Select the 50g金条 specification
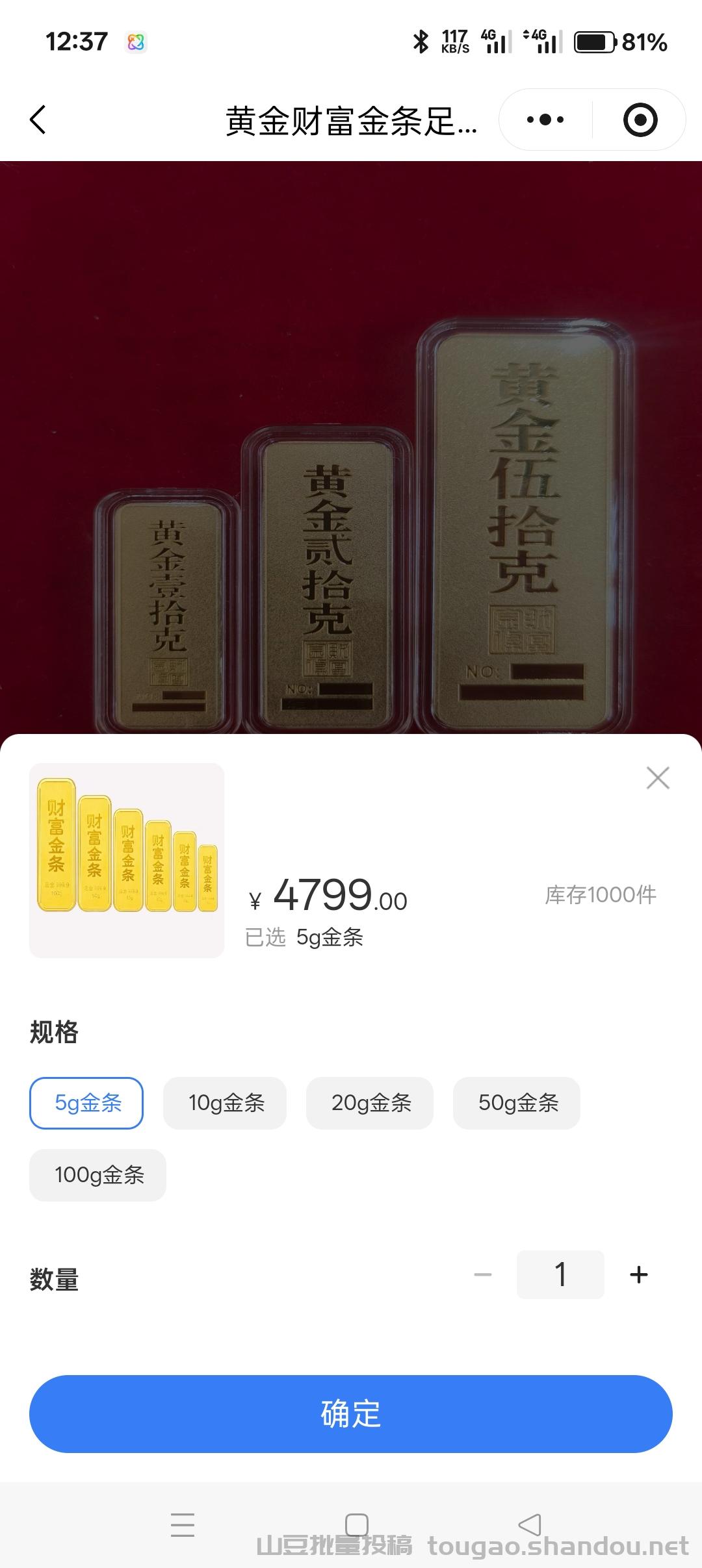 [x=516, y=1102]
